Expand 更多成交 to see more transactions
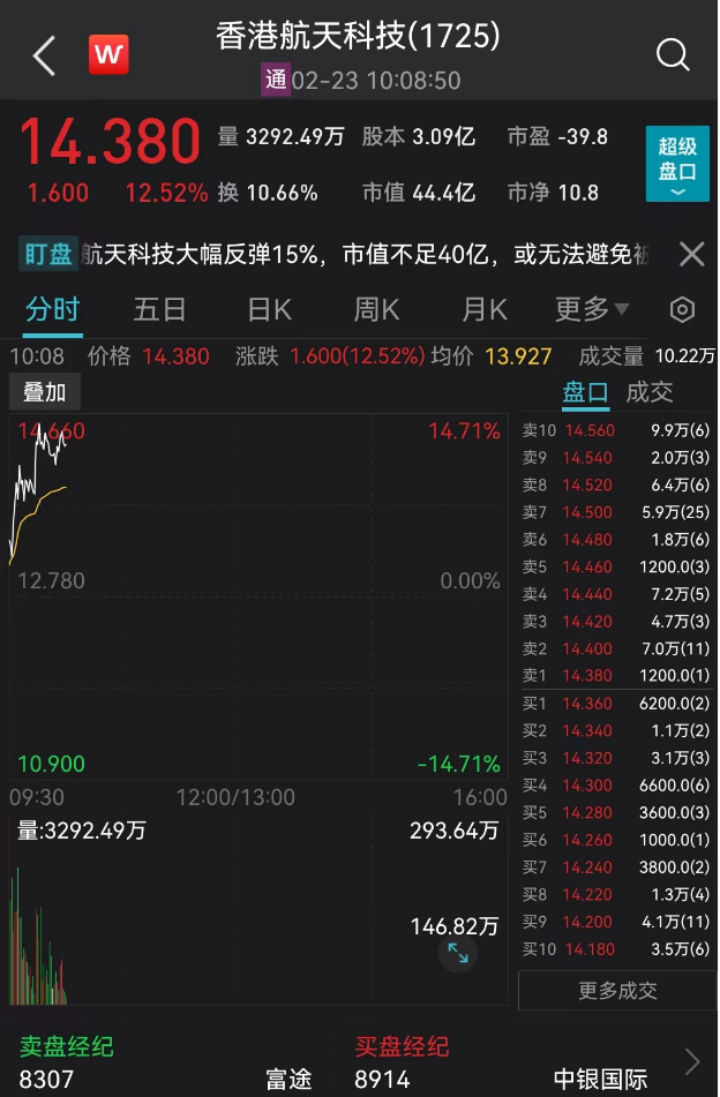Screen dimensions: 720x1097 tap(617, 991)
